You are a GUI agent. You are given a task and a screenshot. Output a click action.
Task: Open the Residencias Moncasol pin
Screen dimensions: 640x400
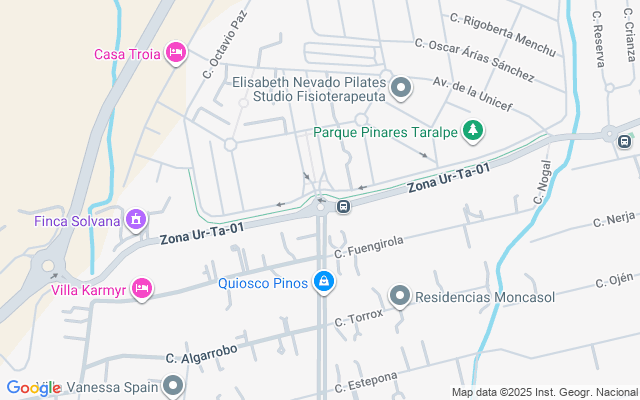pyautogui.click(x=400, y=297)
